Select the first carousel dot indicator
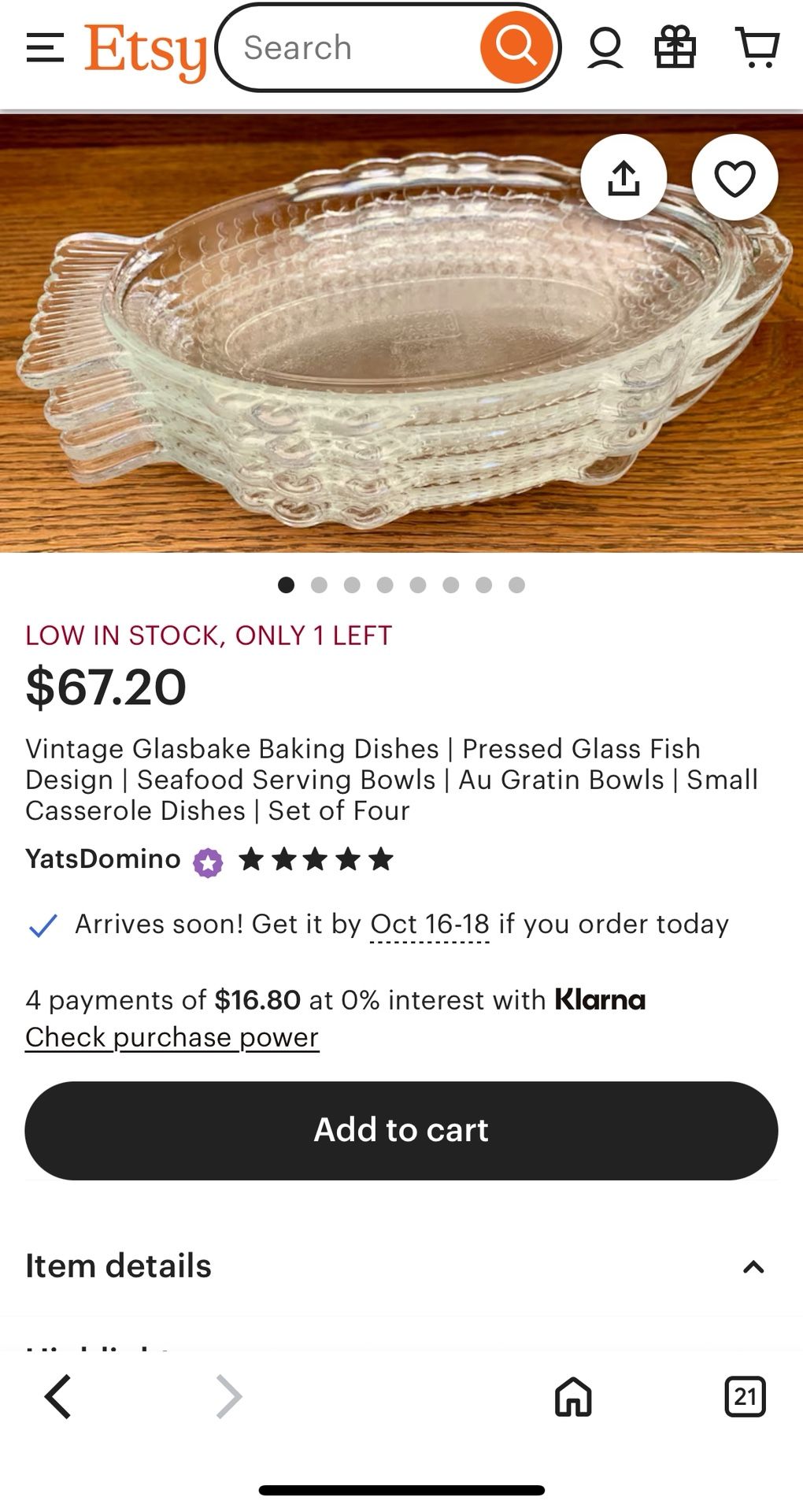 (285, 585)
